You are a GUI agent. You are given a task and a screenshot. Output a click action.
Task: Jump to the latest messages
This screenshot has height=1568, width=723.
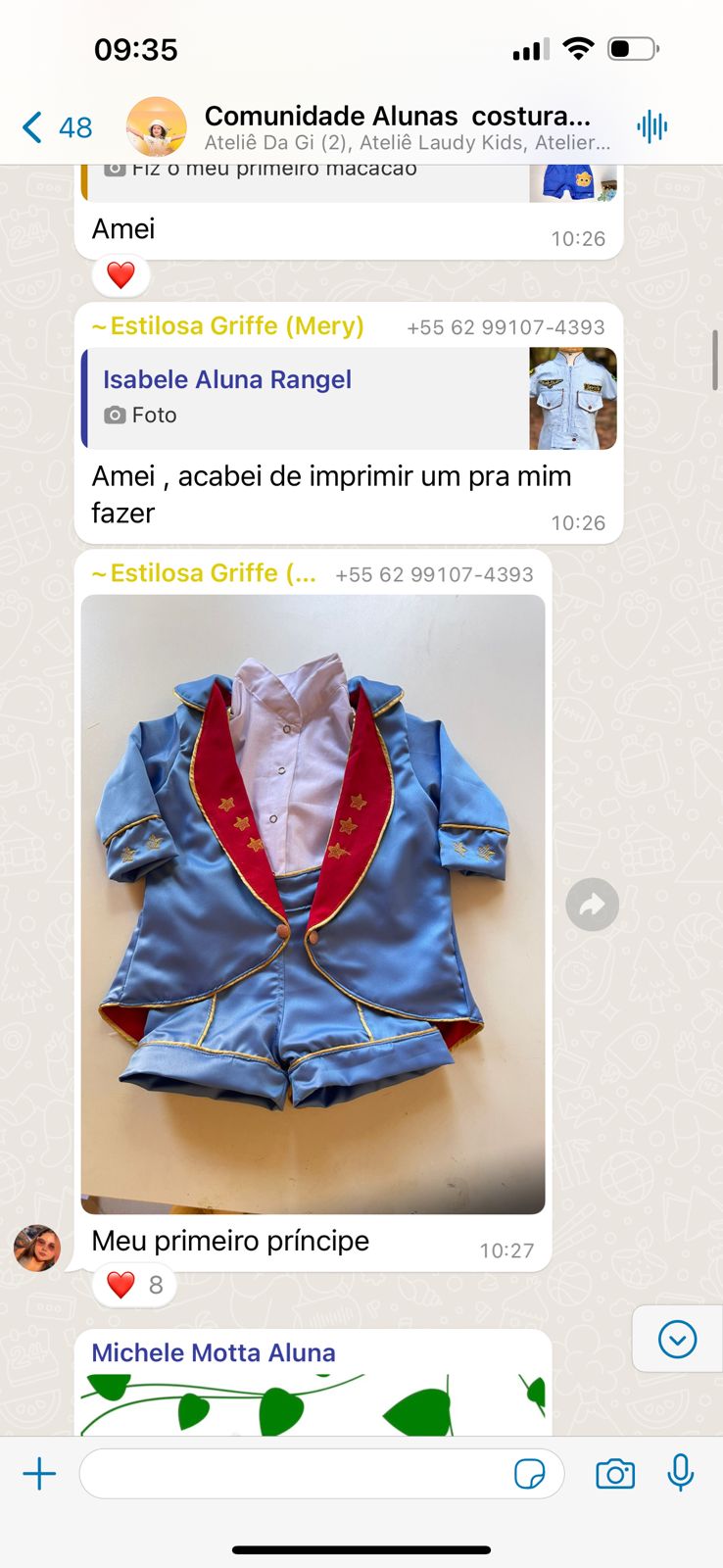click(677, 1339)
